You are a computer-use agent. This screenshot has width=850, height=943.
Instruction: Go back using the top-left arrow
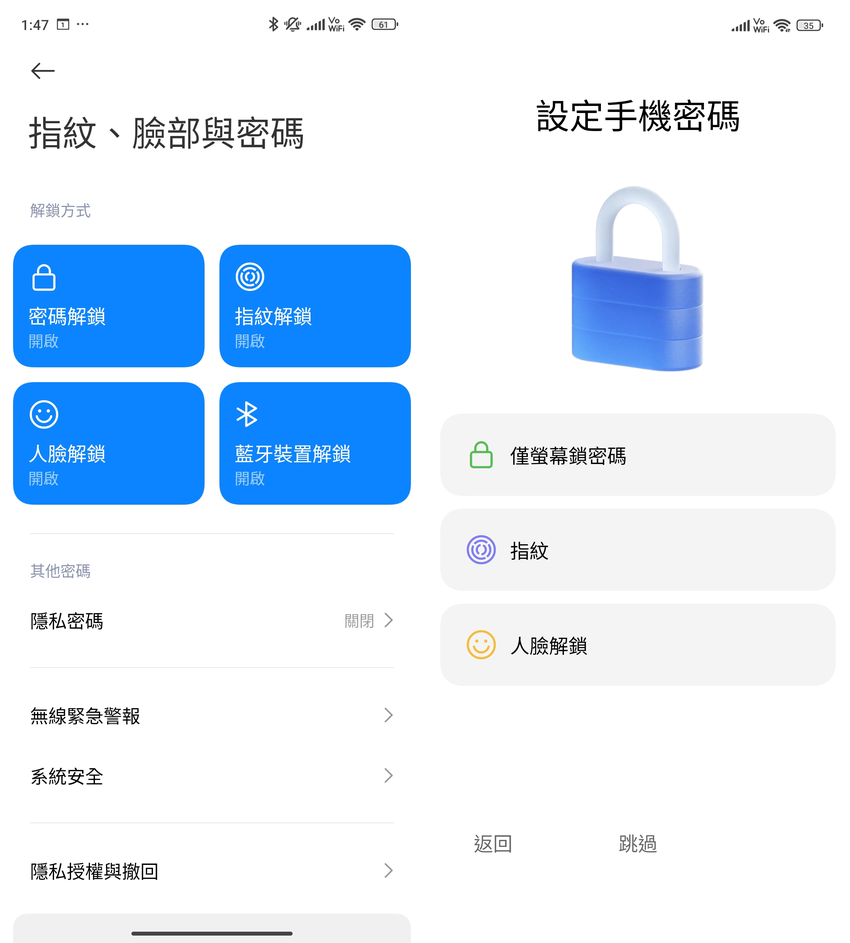[x=42, y=71]
